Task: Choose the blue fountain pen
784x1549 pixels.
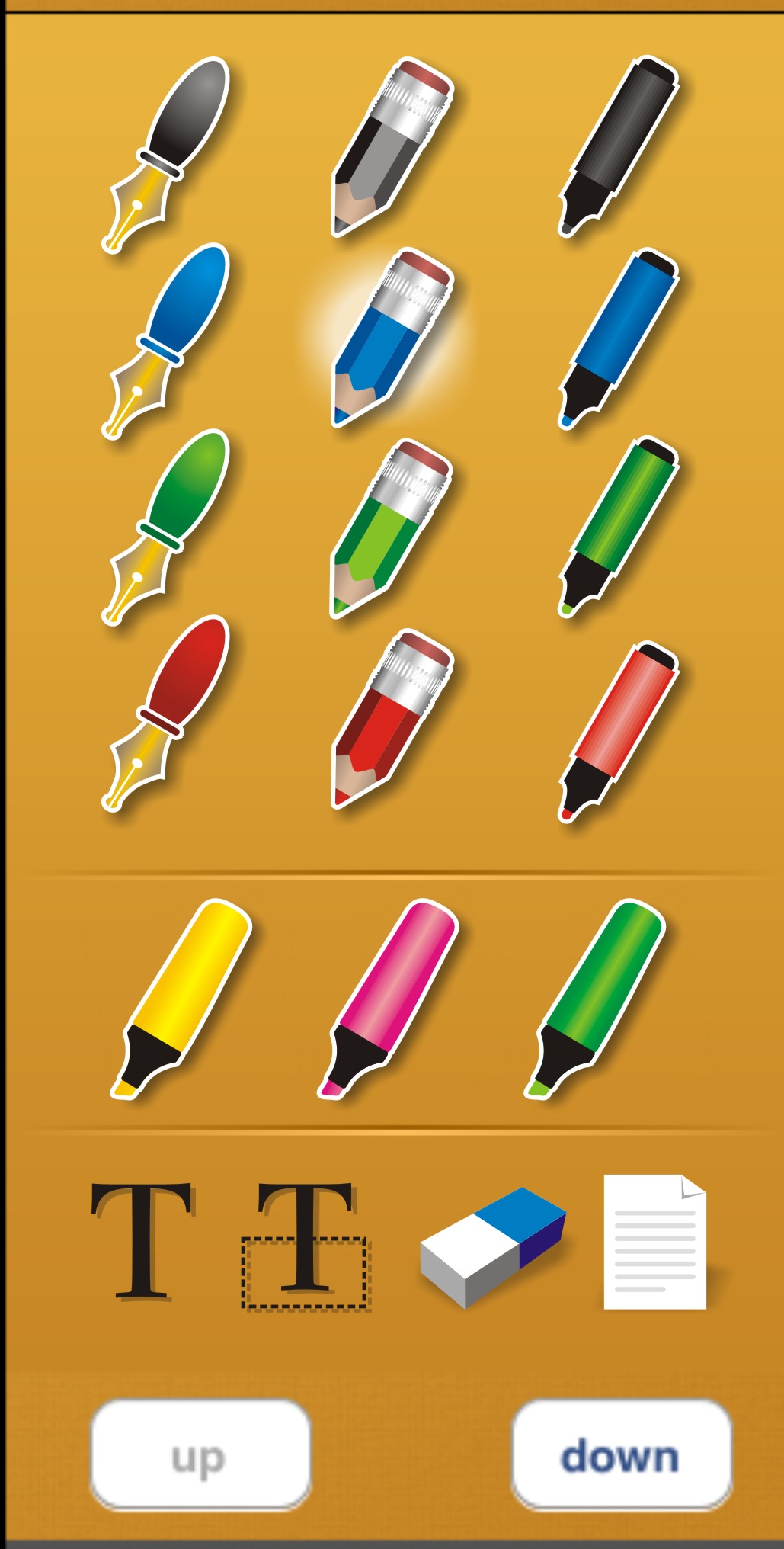Action: point(168,341)
